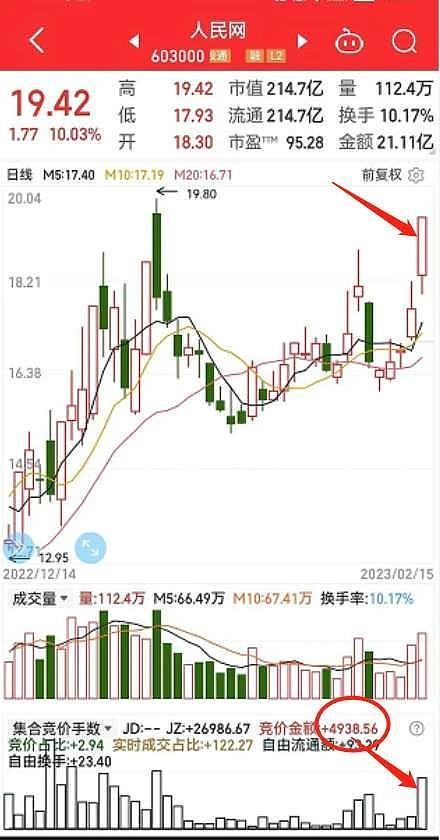The height and width of the screenshot is (840, 440).
Task: Open the 集合竞价手数 indicator dropdown
Action: [x=62, y=729]
